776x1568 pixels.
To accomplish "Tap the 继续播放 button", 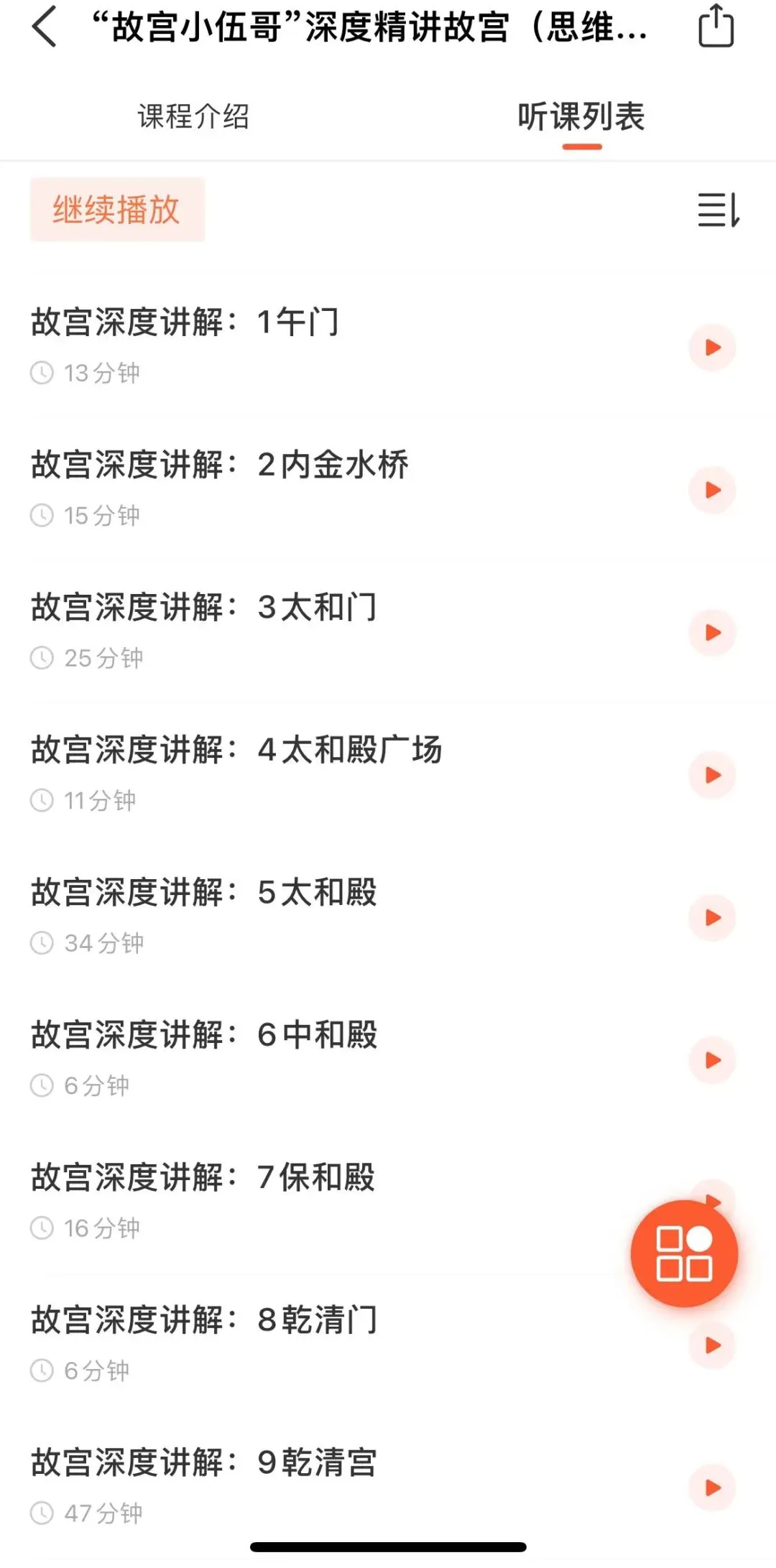I will (117, 209).
